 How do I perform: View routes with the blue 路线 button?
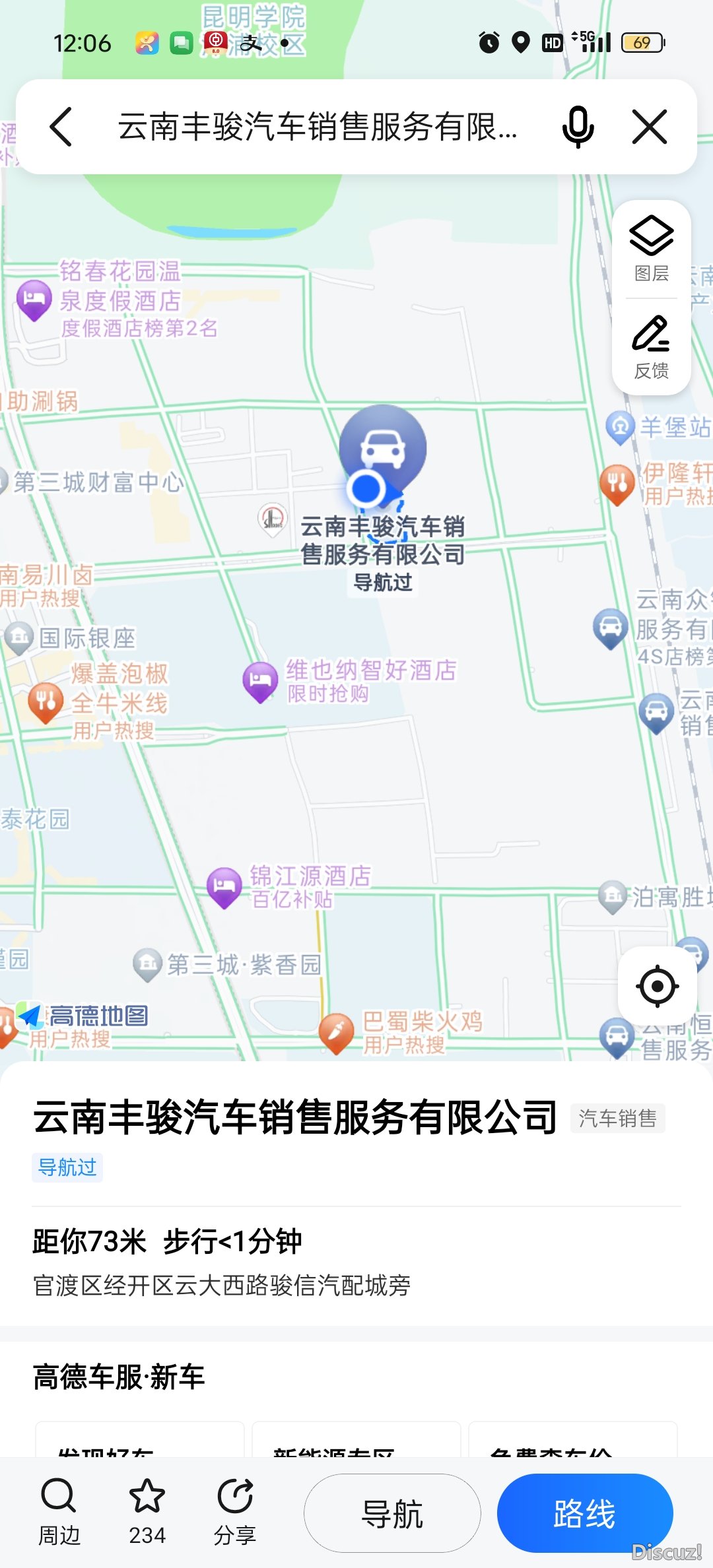tap(585, 1513)
